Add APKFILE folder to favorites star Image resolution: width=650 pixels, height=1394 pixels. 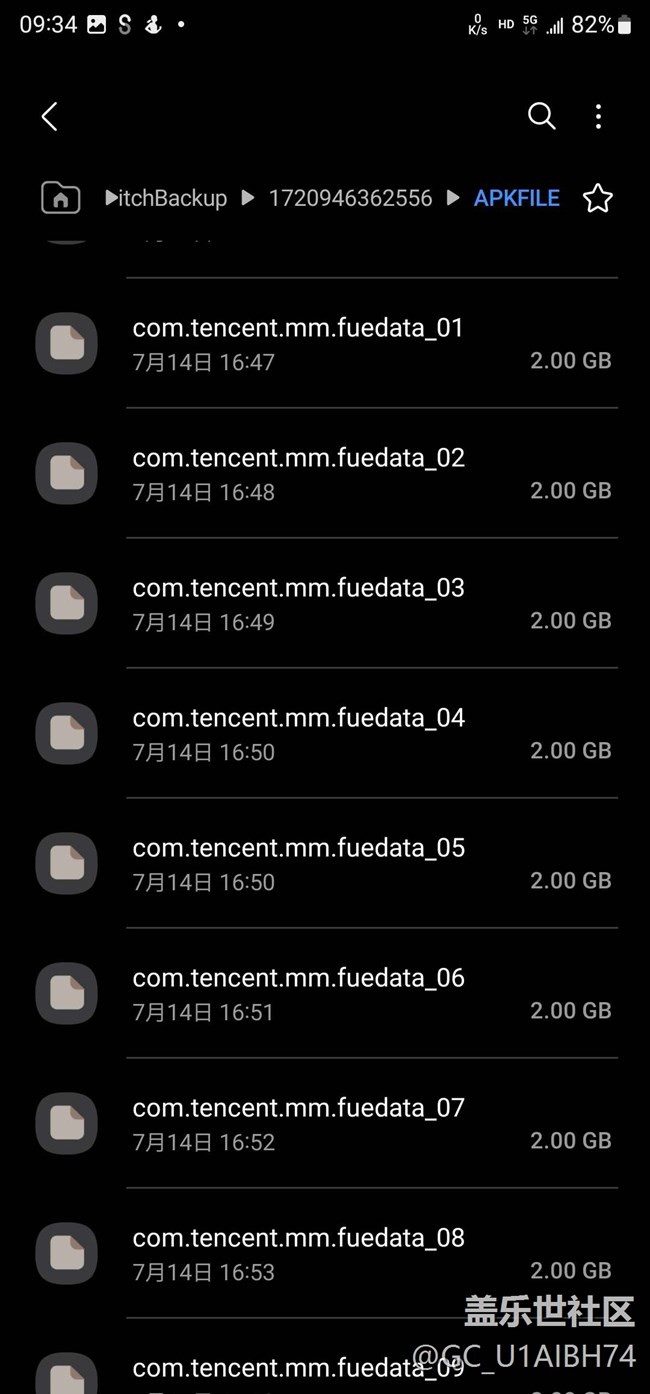597,198
